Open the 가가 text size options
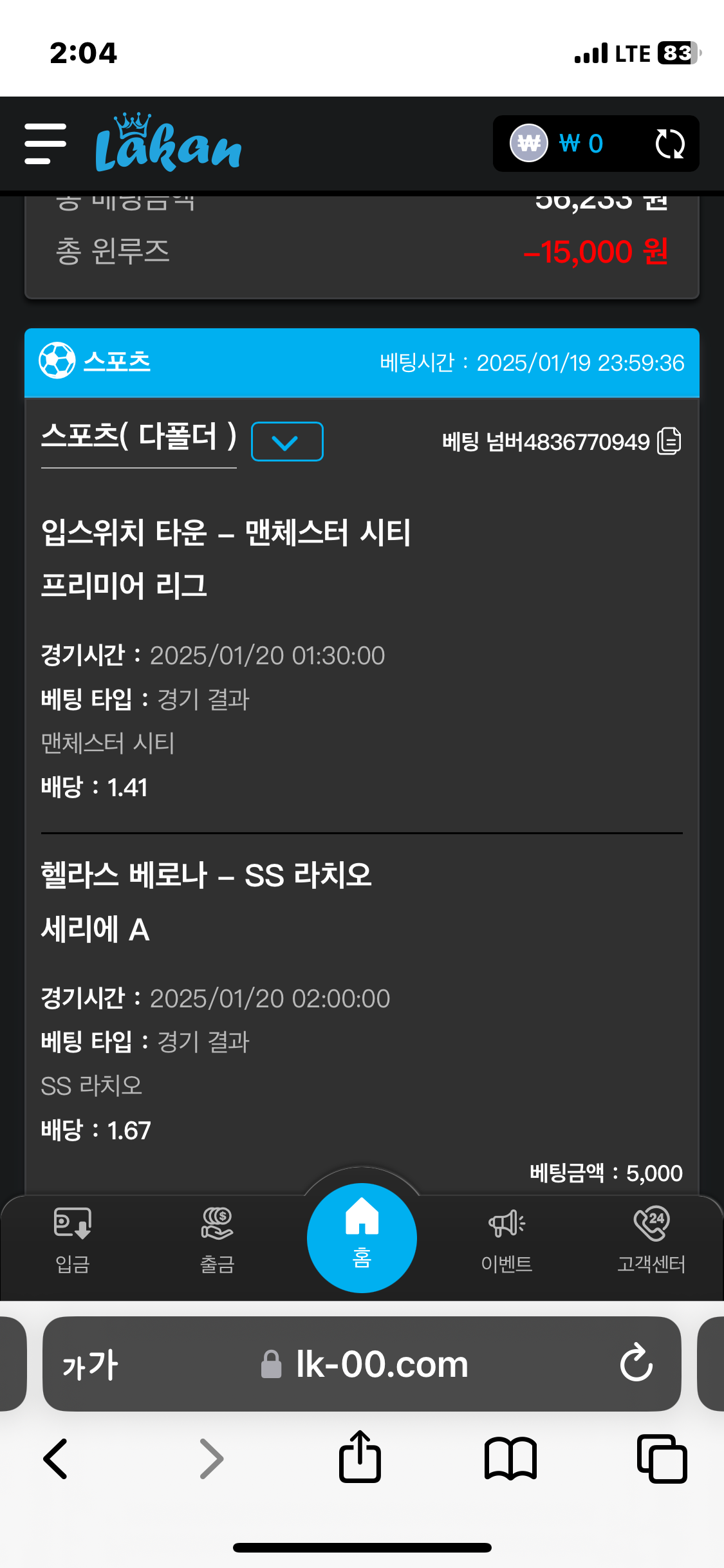 coord(90,1364)
